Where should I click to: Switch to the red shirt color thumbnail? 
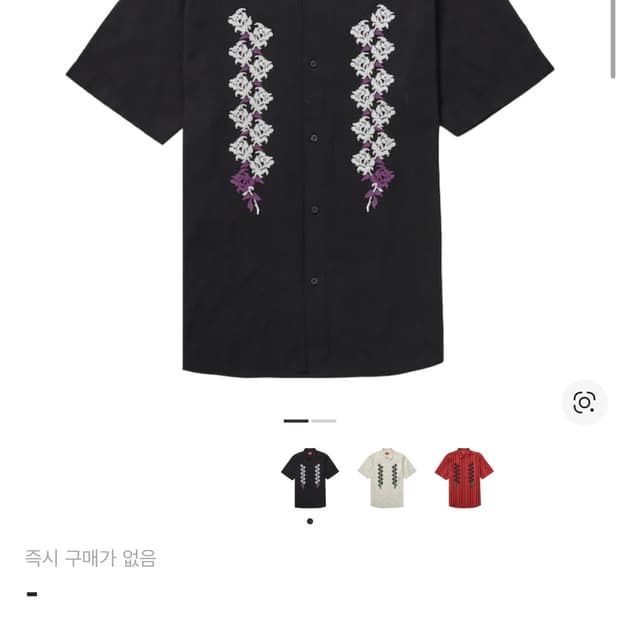[464, 478]
